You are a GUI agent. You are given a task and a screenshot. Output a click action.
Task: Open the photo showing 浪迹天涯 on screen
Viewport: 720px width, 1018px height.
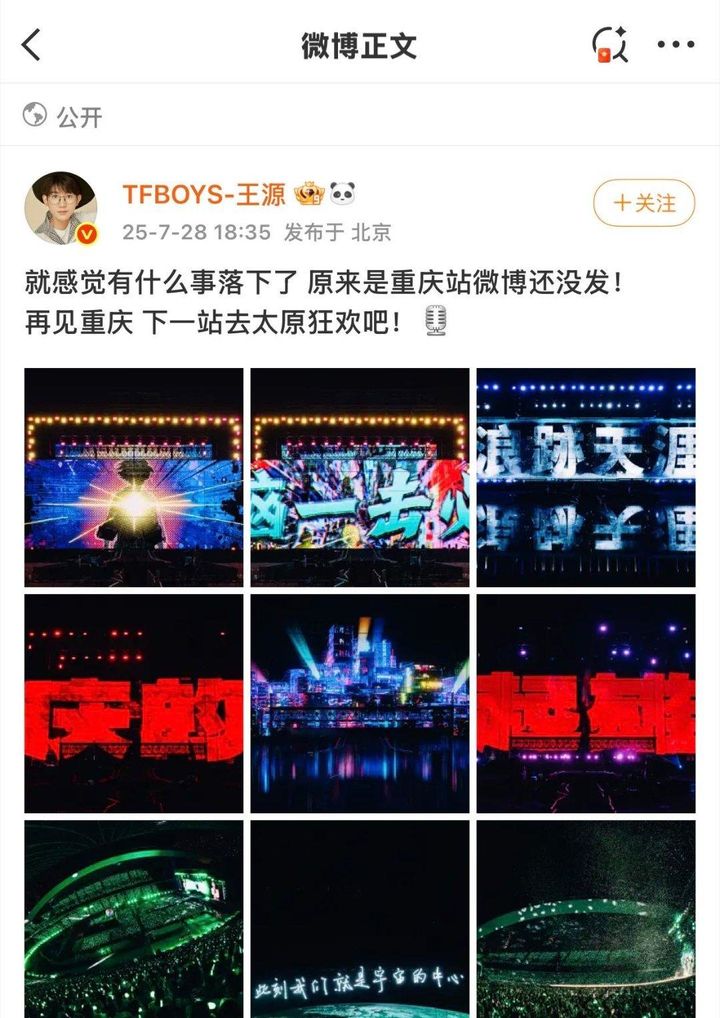pyautogui.click(x=586, y=477)
